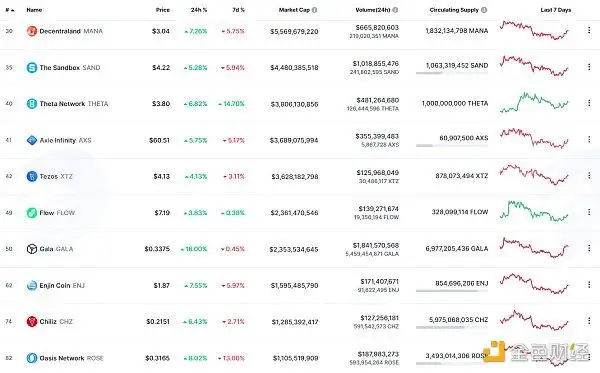Sort the table by Market Cap
This screenshot has width=600, height=373.
coord(294,10)
